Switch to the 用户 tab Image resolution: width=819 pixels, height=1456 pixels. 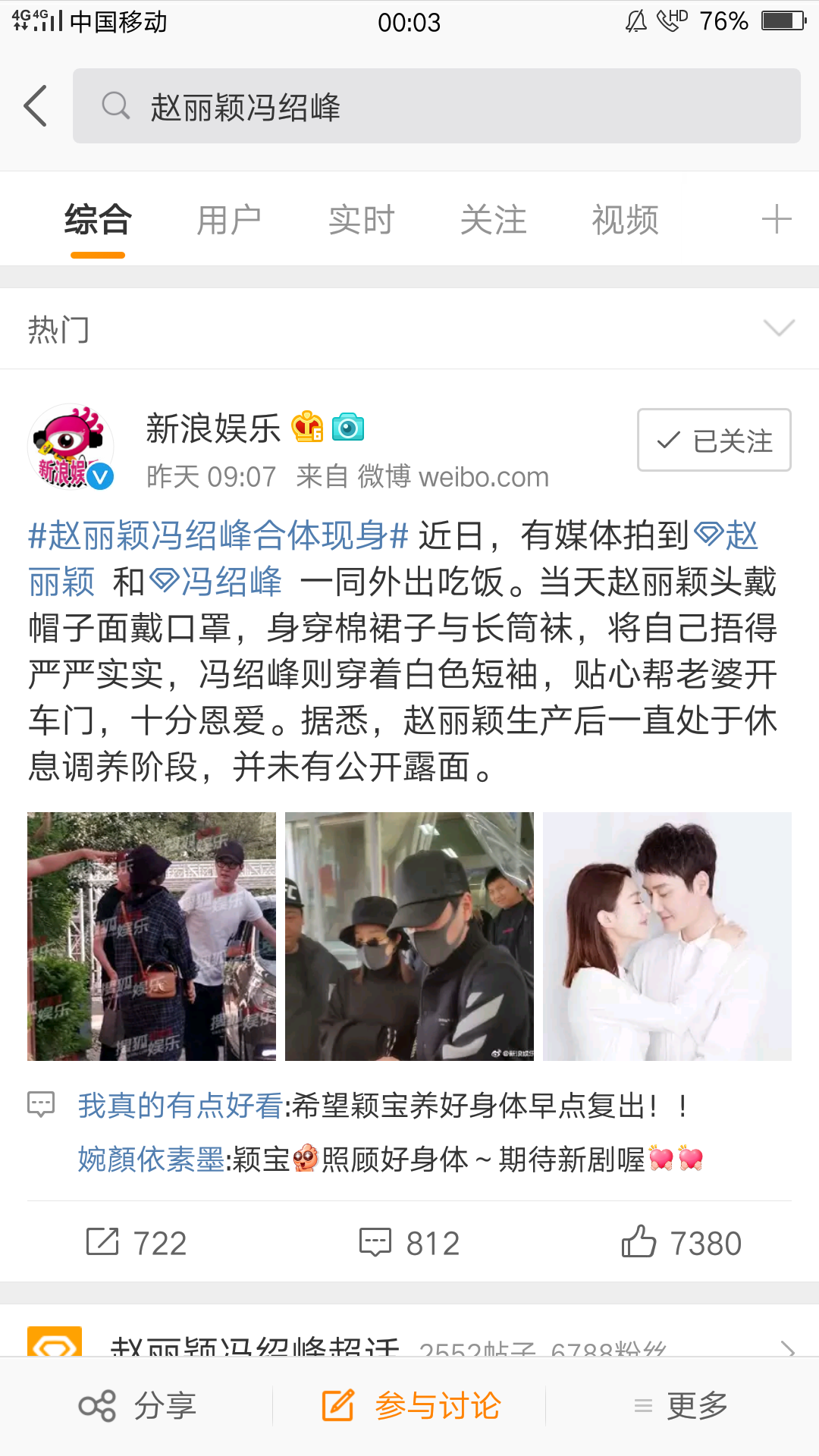pos(229,221)
